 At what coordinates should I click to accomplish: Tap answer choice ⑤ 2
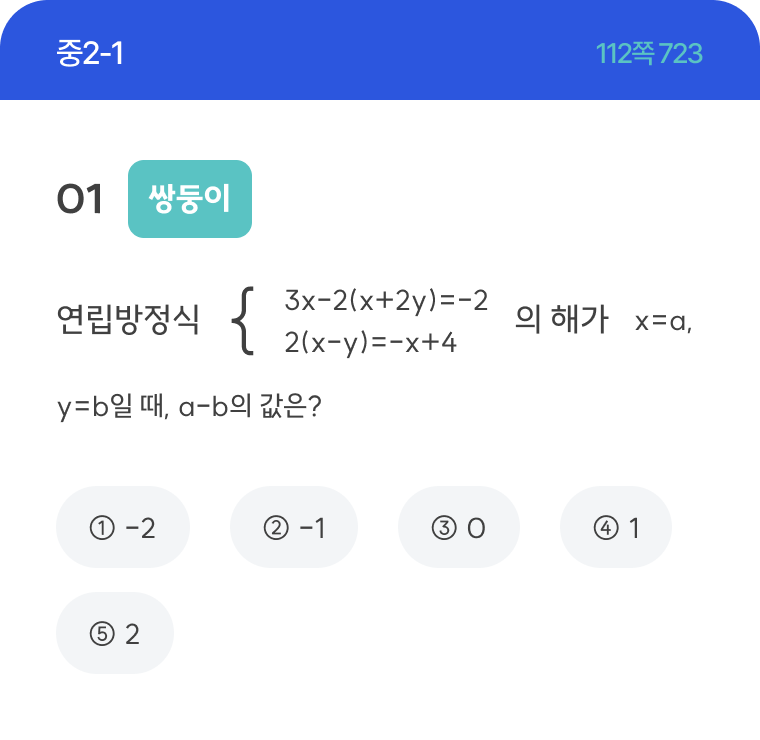pos(115,634)
